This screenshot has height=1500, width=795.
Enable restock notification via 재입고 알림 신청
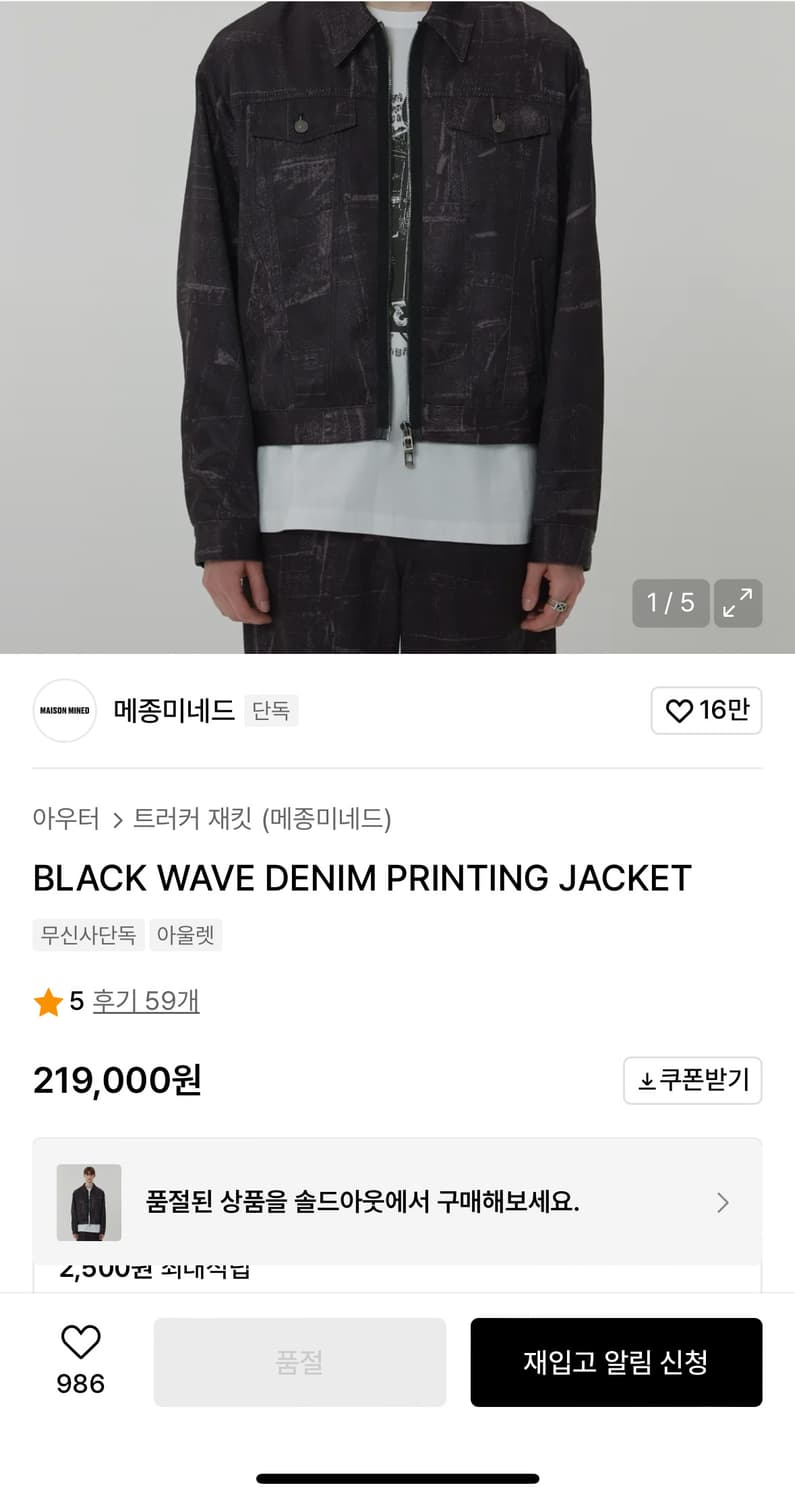pyautogui.click(x=616, y=1363)
